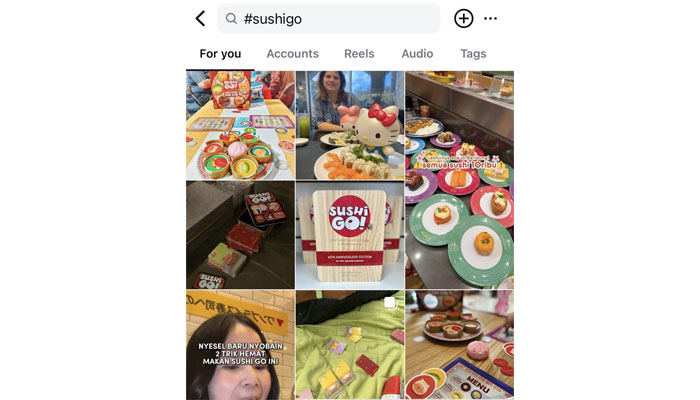The height and width of the screenshot is (400, 700).
Task: Open the Hello Kitty sushi plate post
Action: click(x=350, y=125)
